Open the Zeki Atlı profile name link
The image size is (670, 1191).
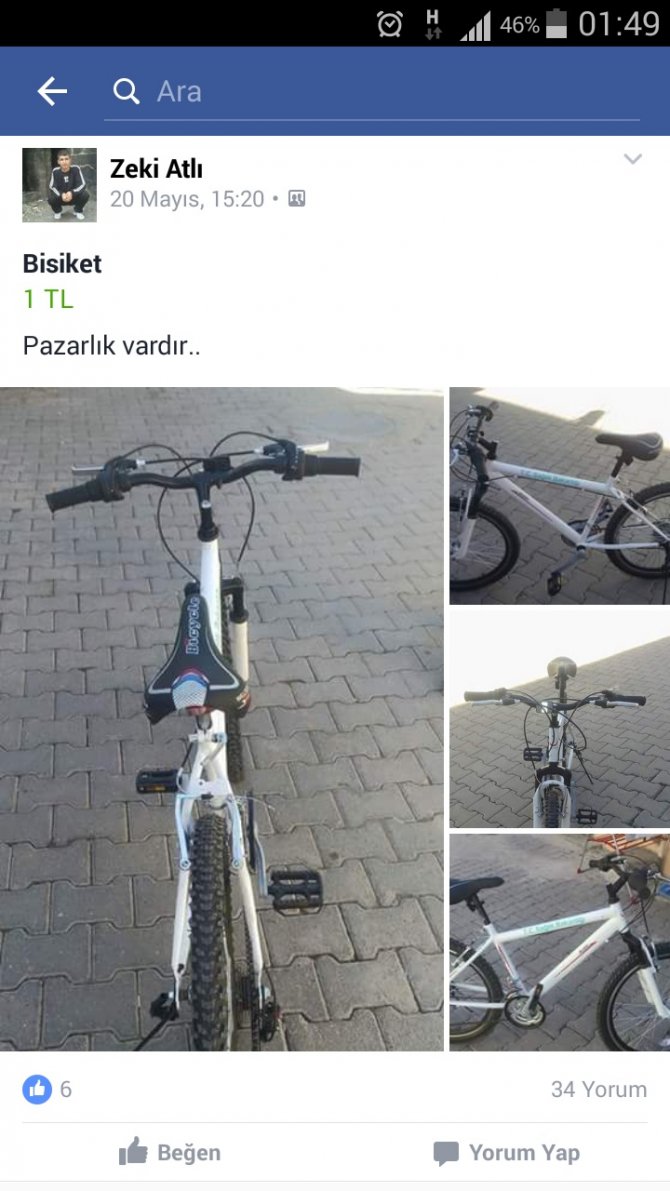click(156, 169)
